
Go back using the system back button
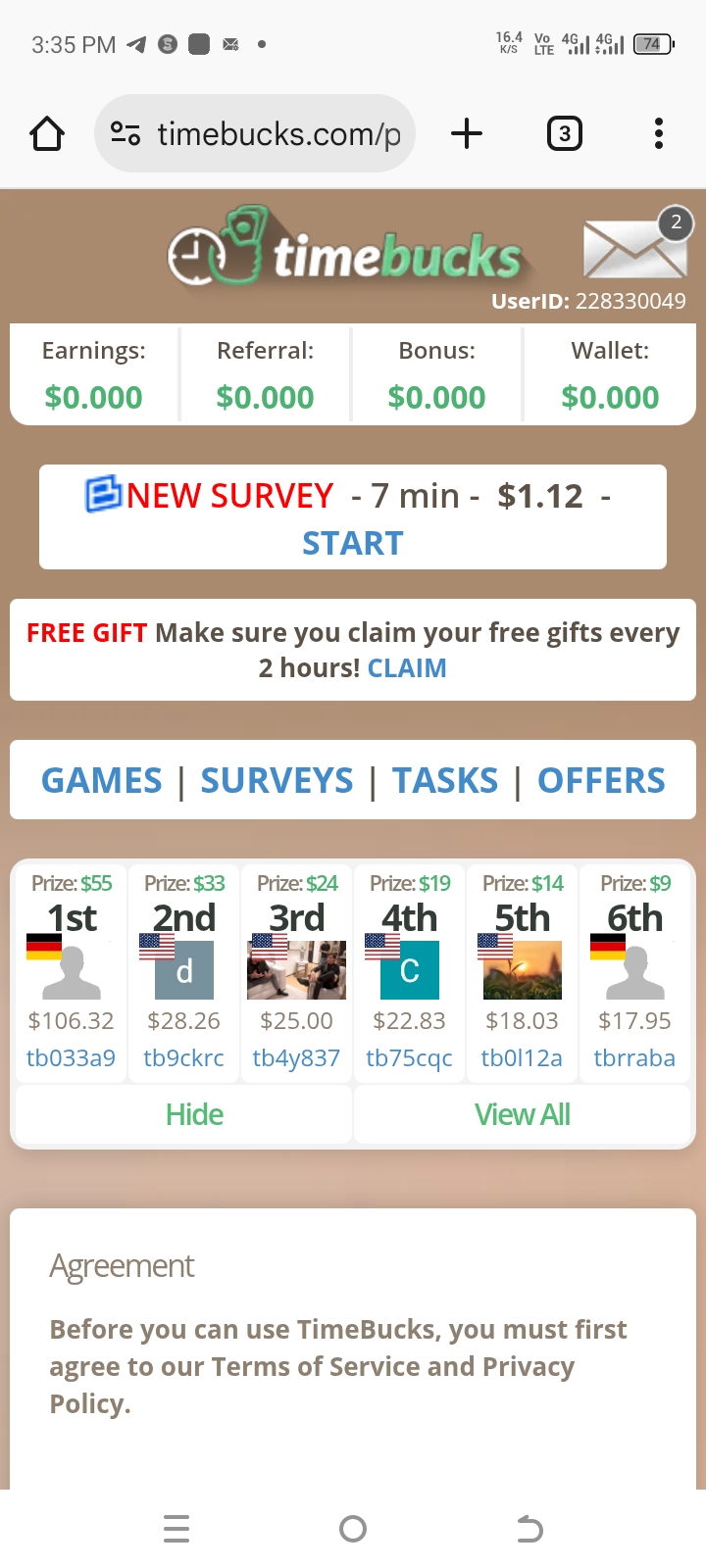pyautogui.click(x=529, y=1529)
